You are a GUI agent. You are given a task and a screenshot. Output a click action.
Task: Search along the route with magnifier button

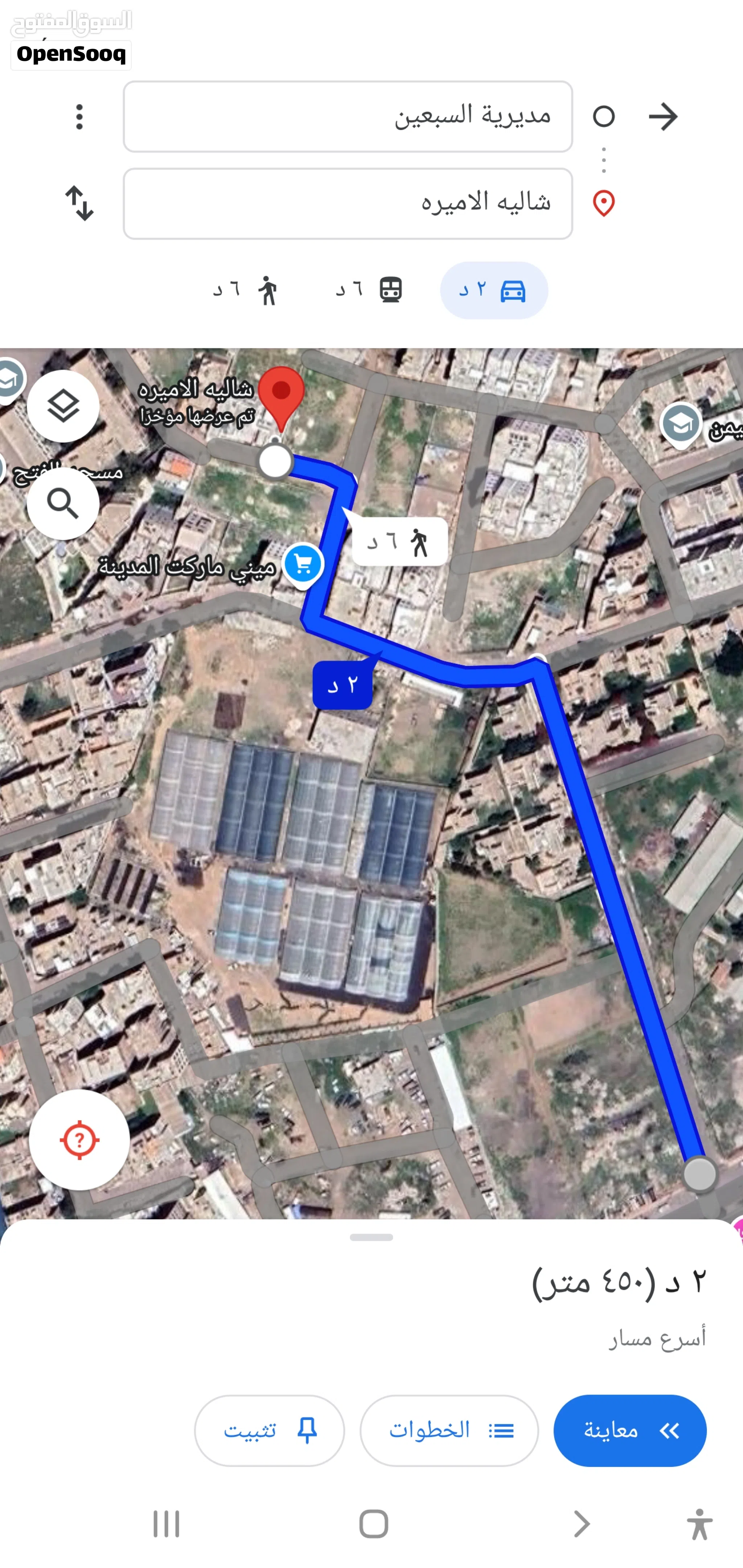63,503
